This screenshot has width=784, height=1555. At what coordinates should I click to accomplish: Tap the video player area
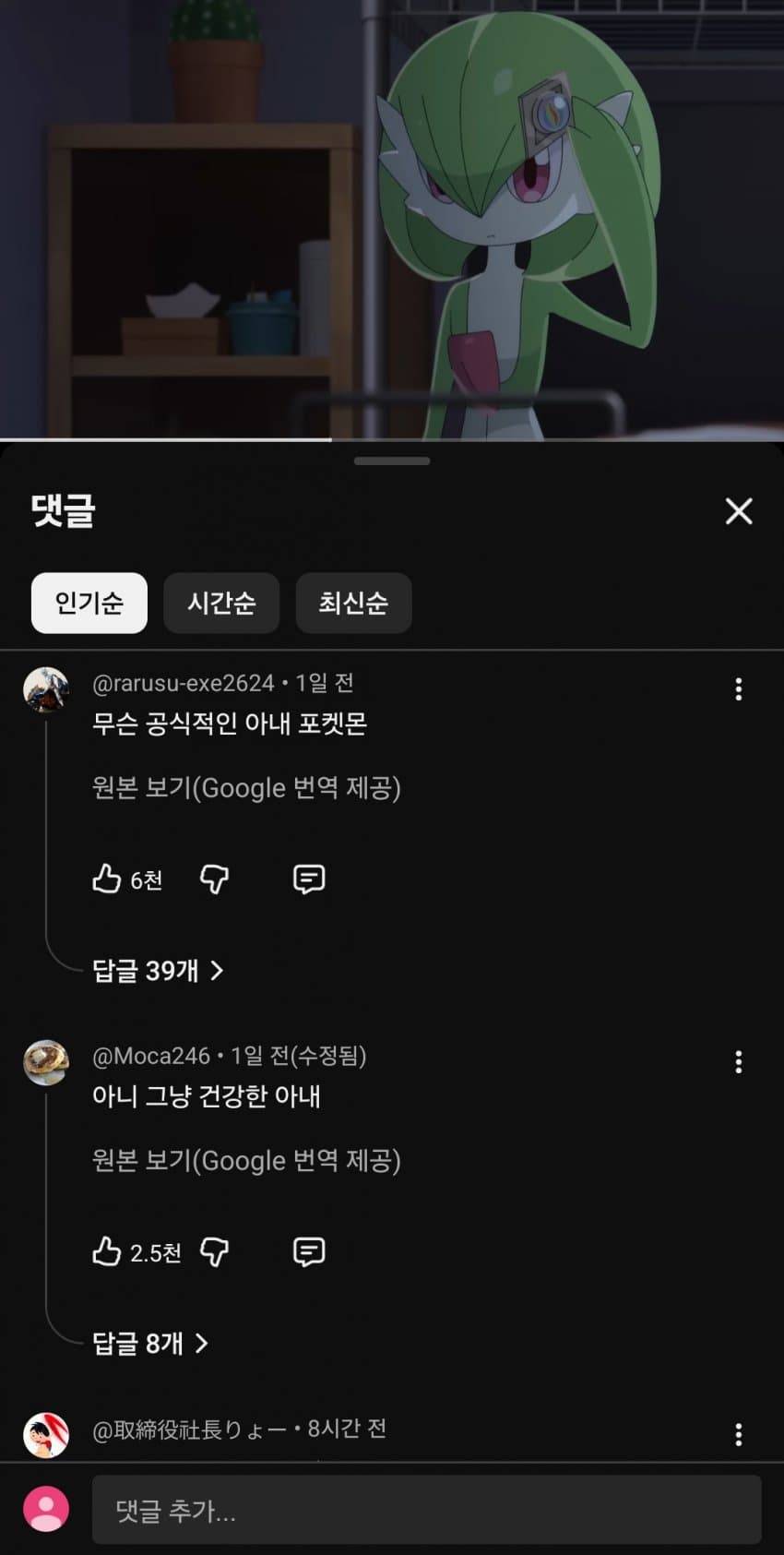click(392, 219)
